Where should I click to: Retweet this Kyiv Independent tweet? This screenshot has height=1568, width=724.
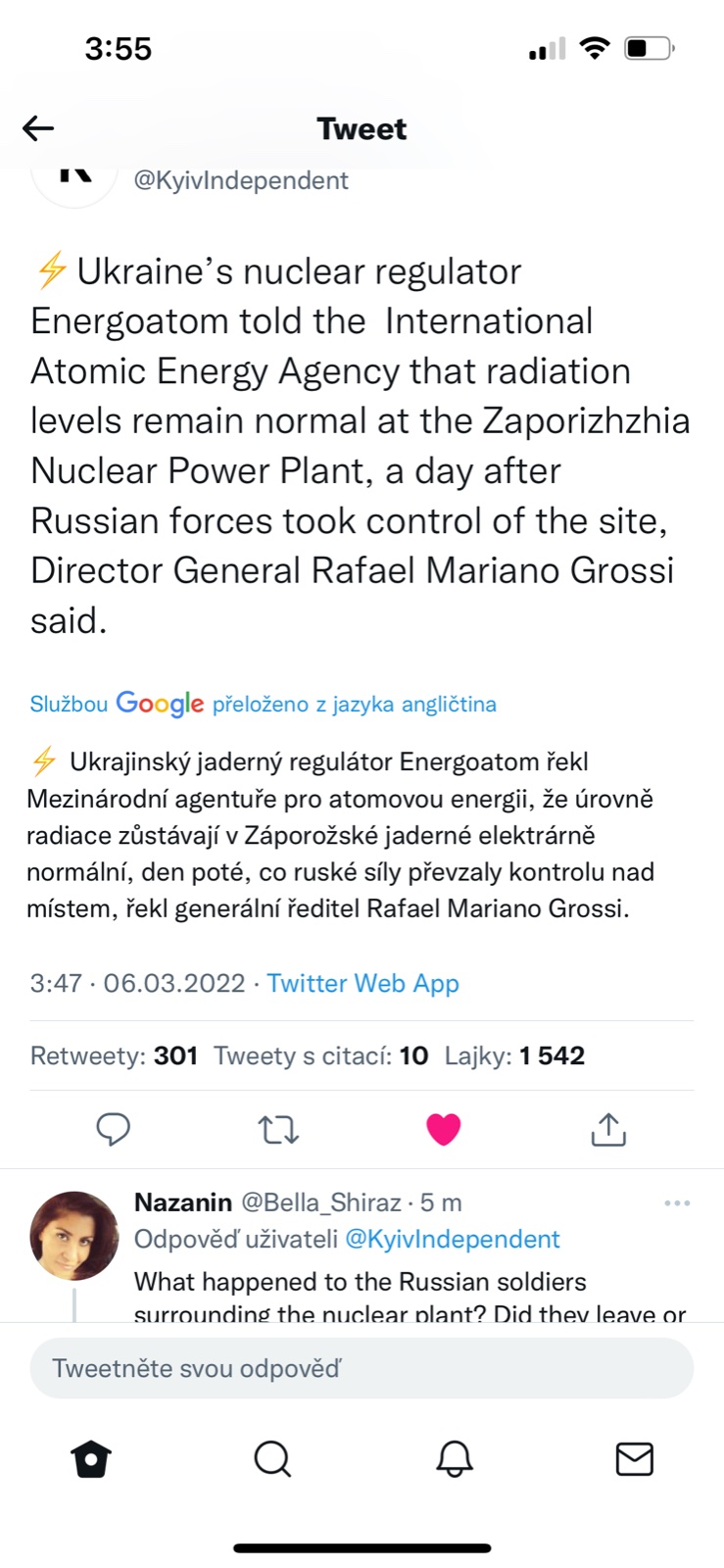point(278,1130)
